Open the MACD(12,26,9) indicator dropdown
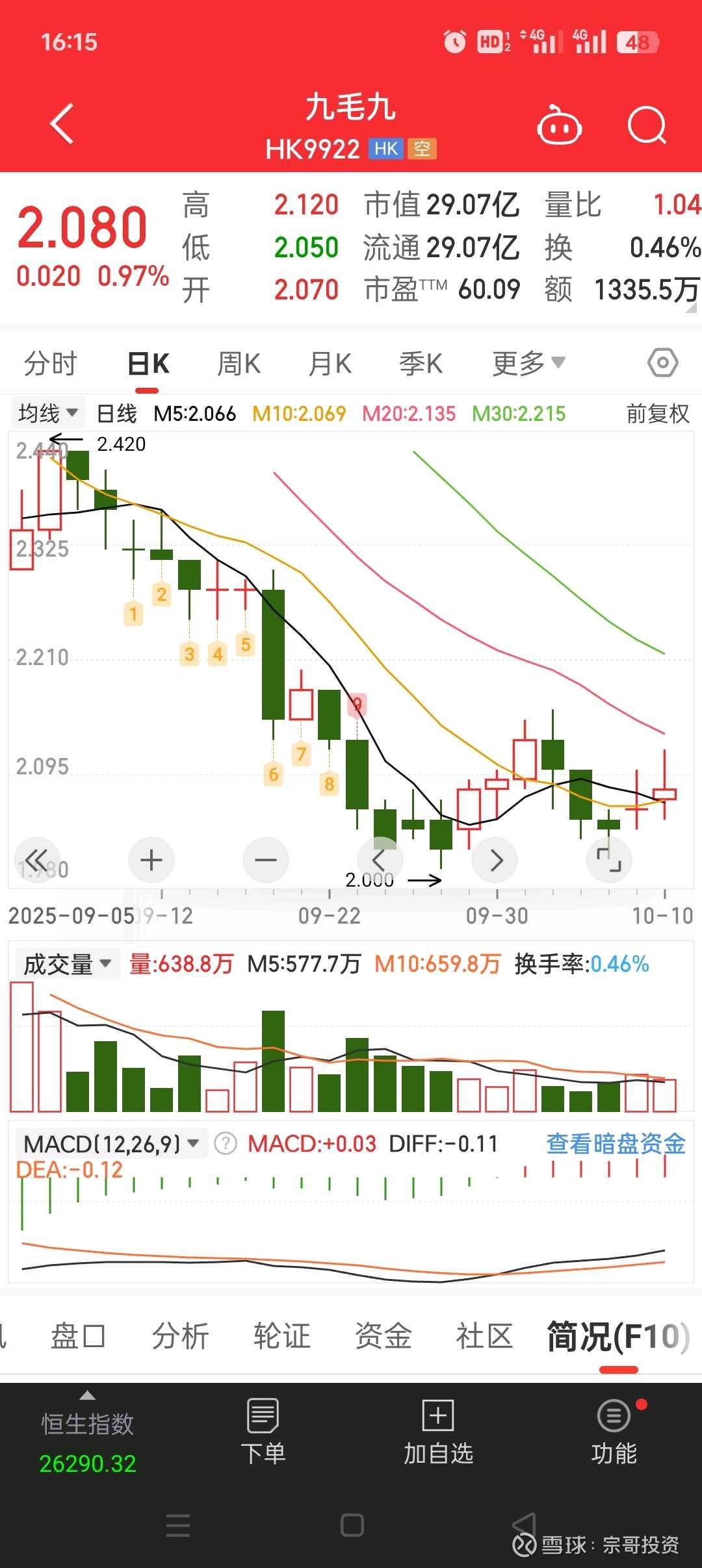 [x=111, y=1144]
